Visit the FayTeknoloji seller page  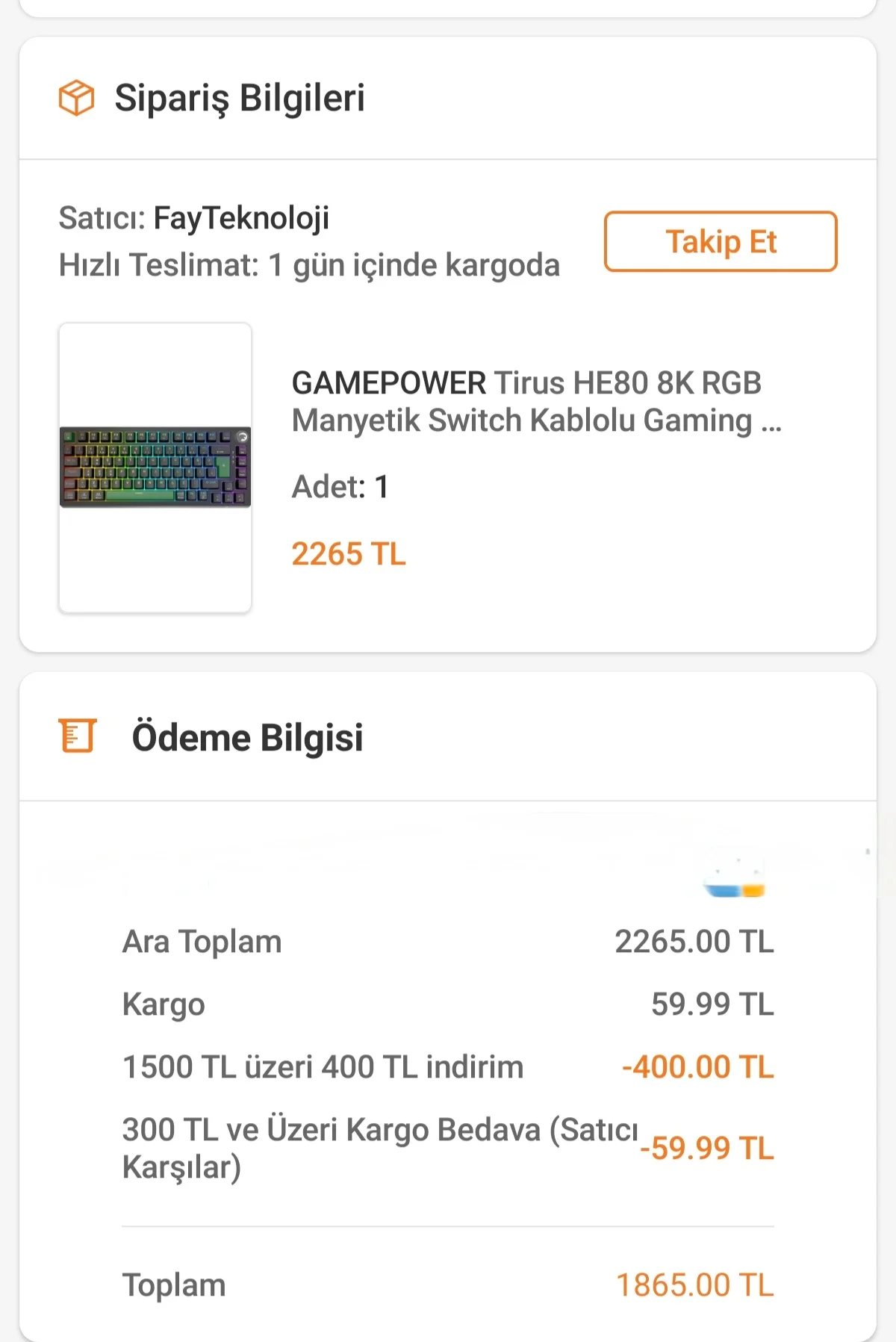pyautogui.click(x=241, y=218)
